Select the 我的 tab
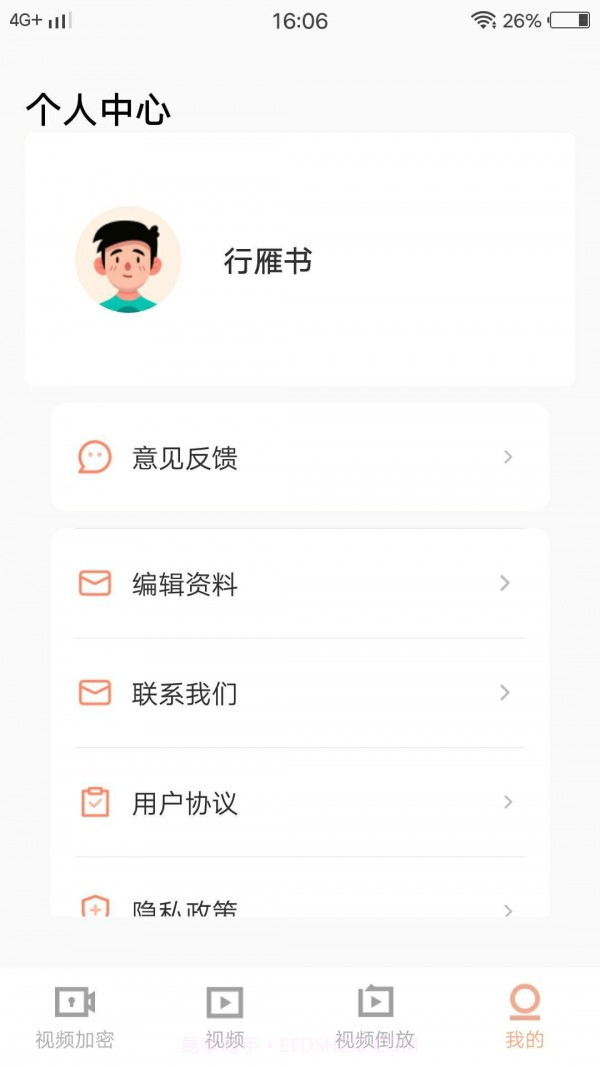The height and width of the screenshot is (1067, 600). (524, 1016)
